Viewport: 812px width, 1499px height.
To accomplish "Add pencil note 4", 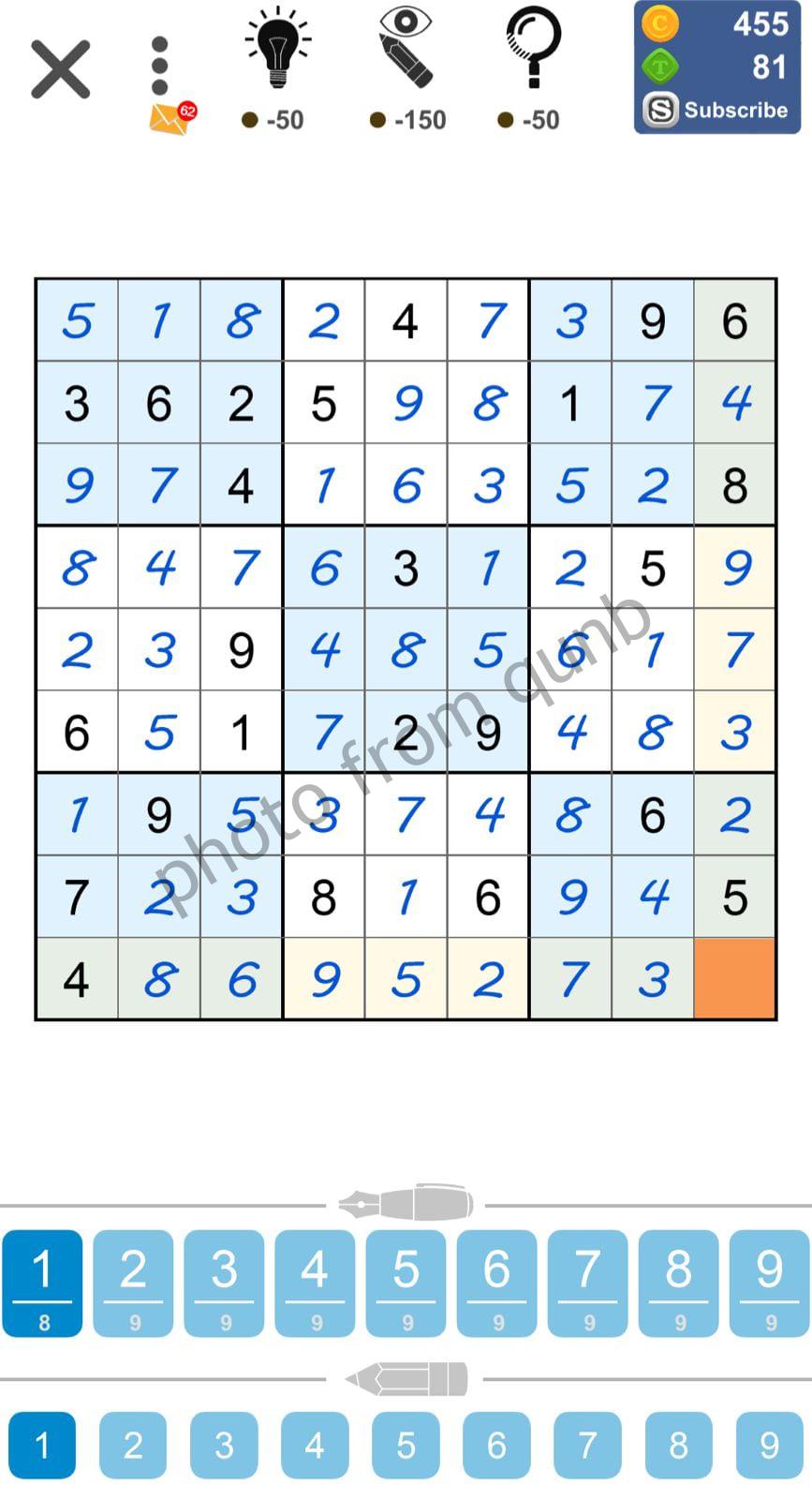I will tap(315, 1445).
